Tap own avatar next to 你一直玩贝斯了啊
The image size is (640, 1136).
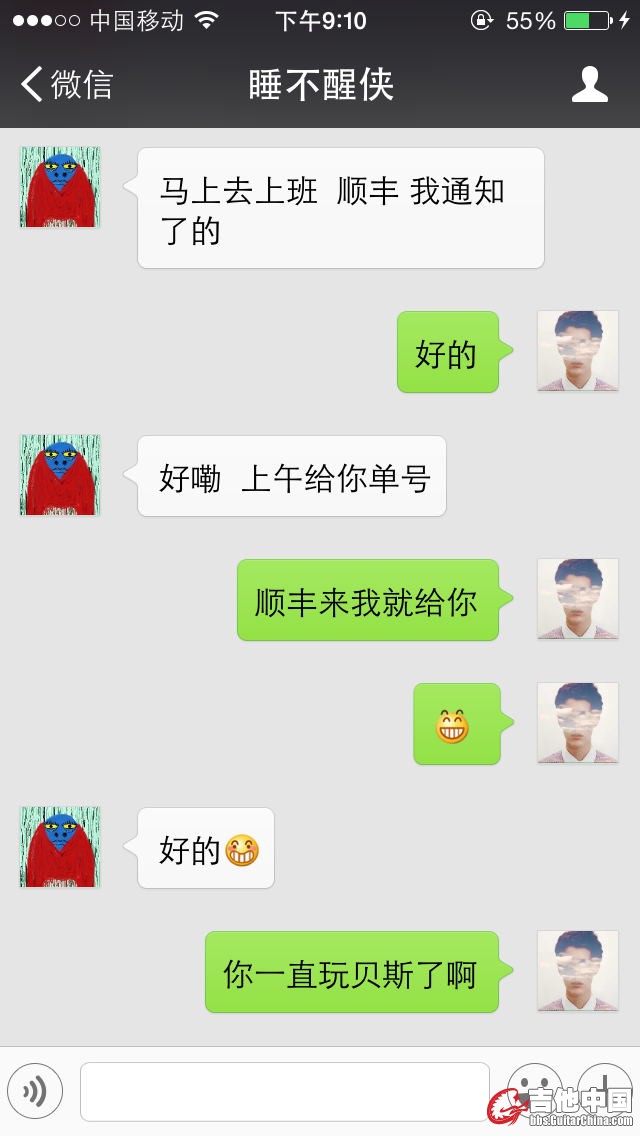(578, 971)
